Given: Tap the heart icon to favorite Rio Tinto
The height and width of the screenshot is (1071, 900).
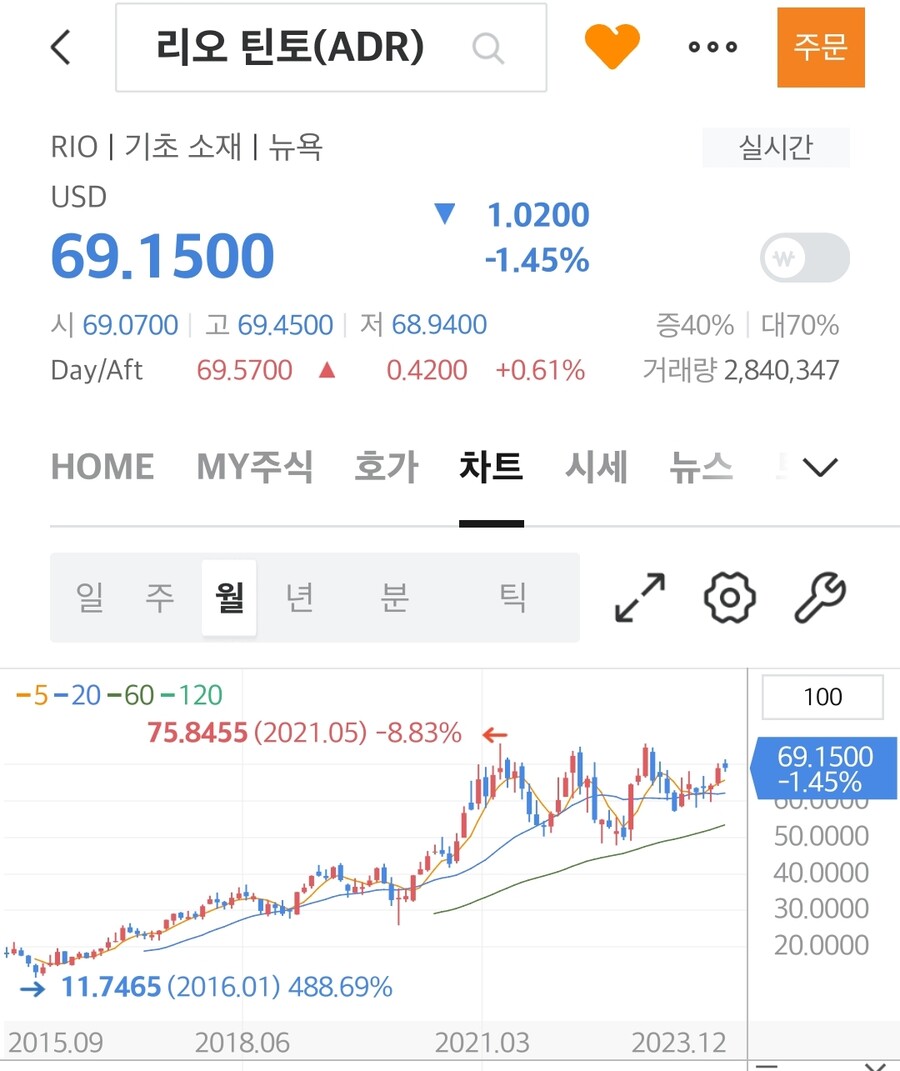Looking at the screenshot, I should [x=613, y=45].
